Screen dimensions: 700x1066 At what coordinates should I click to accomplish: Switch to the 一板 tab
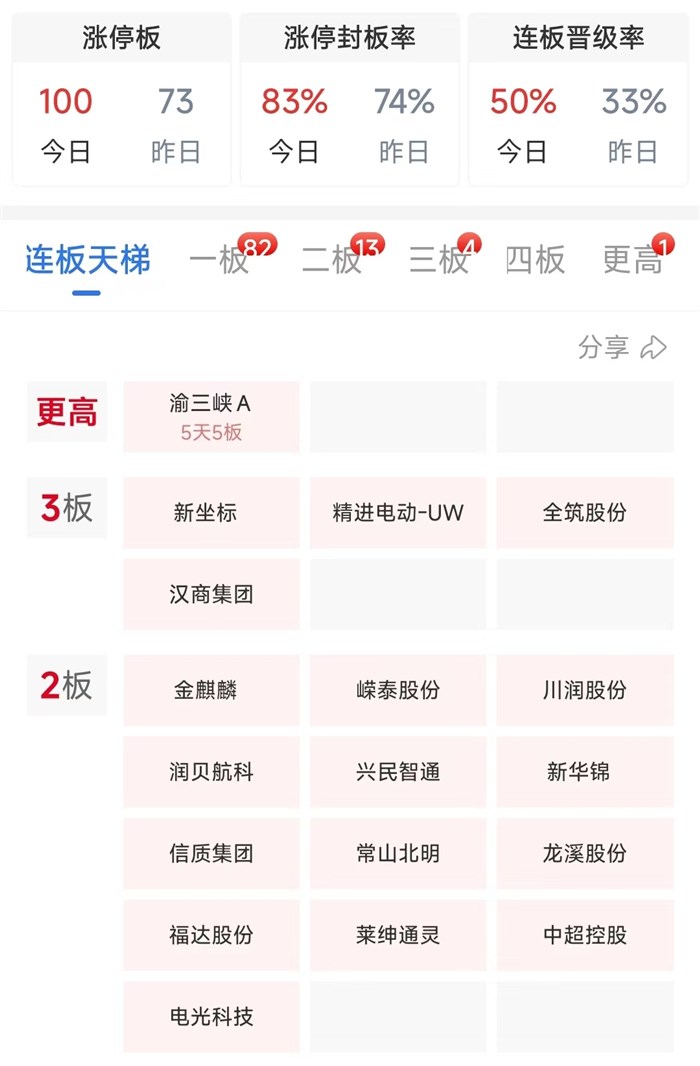pyautogui.click(x=220, y=260)
